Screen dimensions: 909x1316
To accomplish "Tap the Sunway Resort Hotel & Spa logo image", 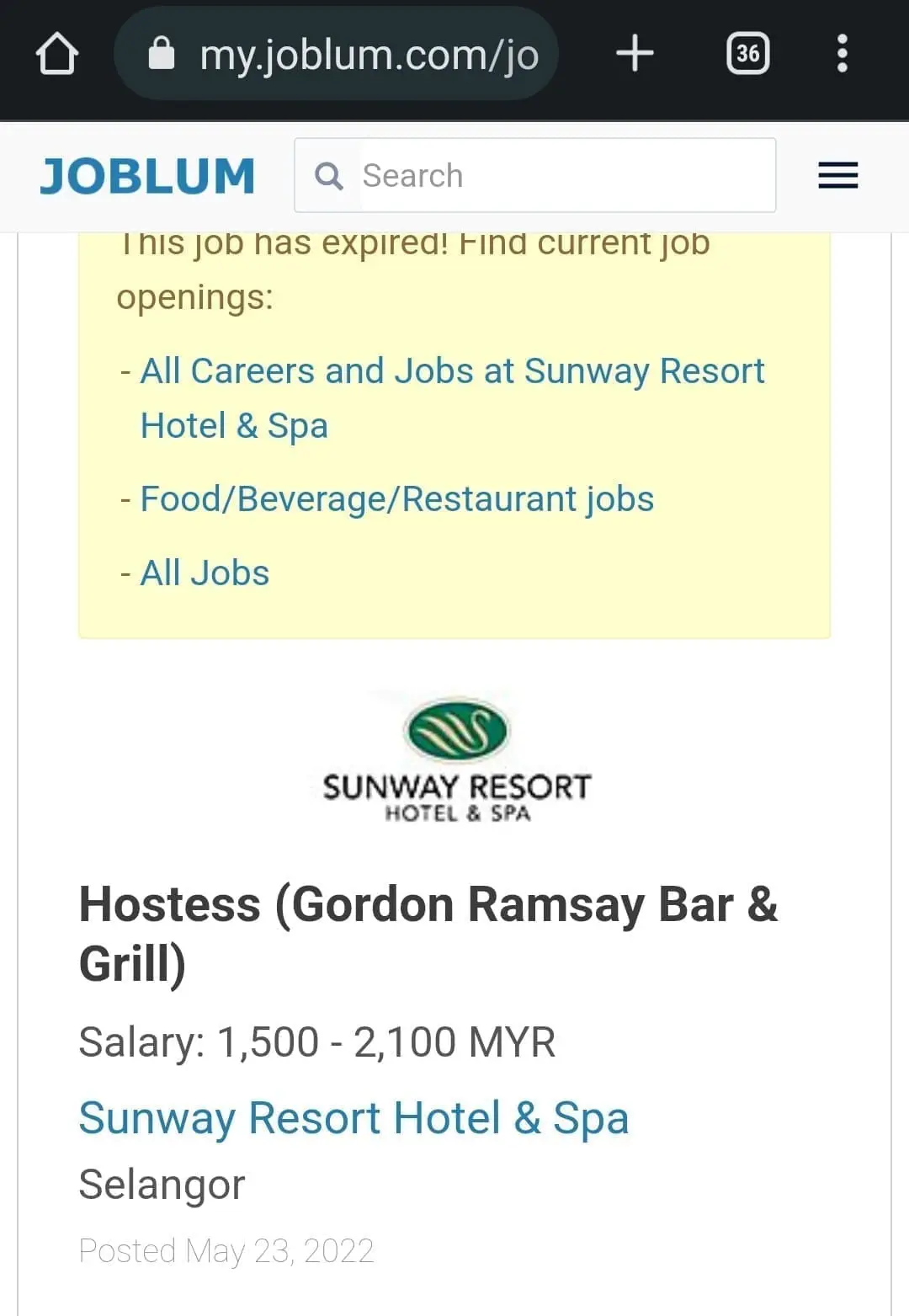I will tap(454, 756).
